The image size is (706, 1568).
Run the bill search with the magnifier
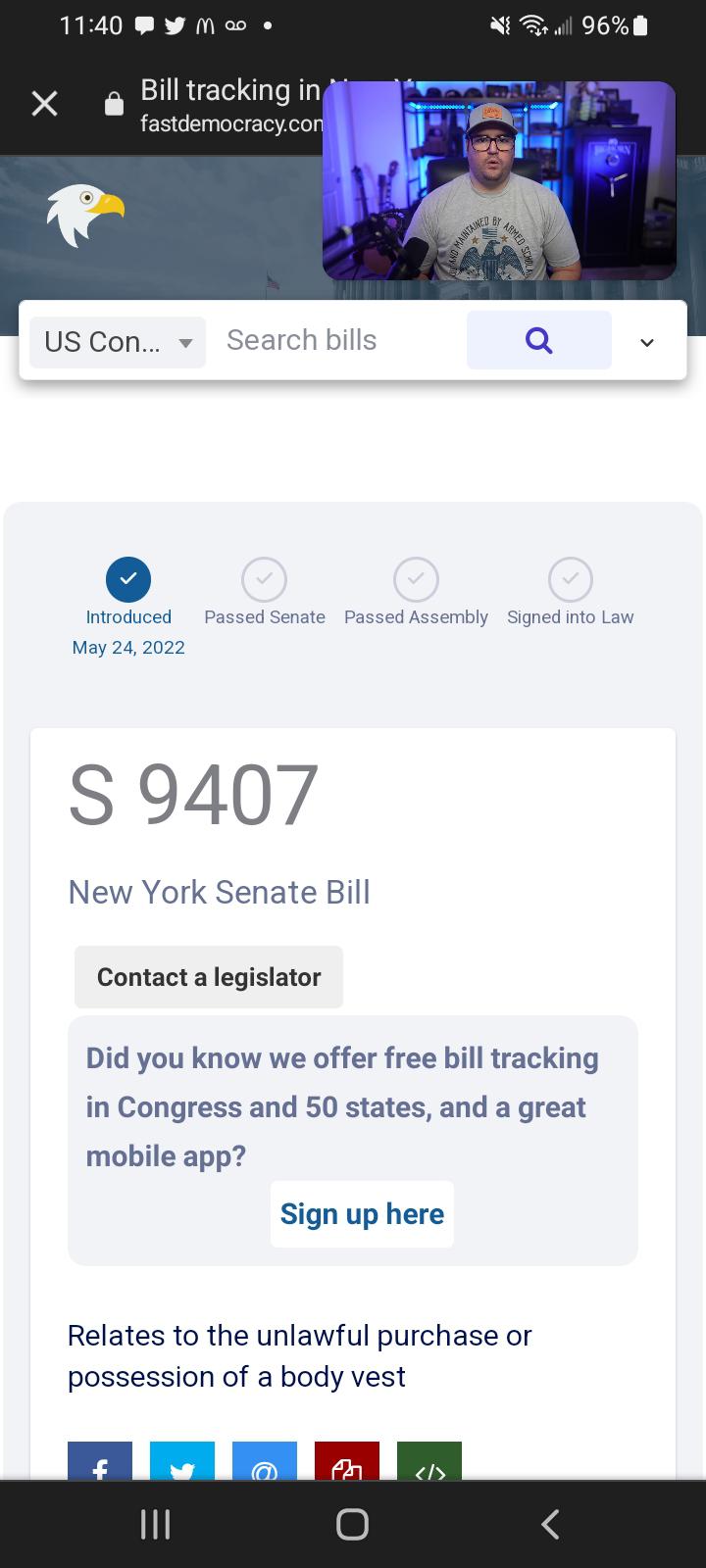point(538,340)
